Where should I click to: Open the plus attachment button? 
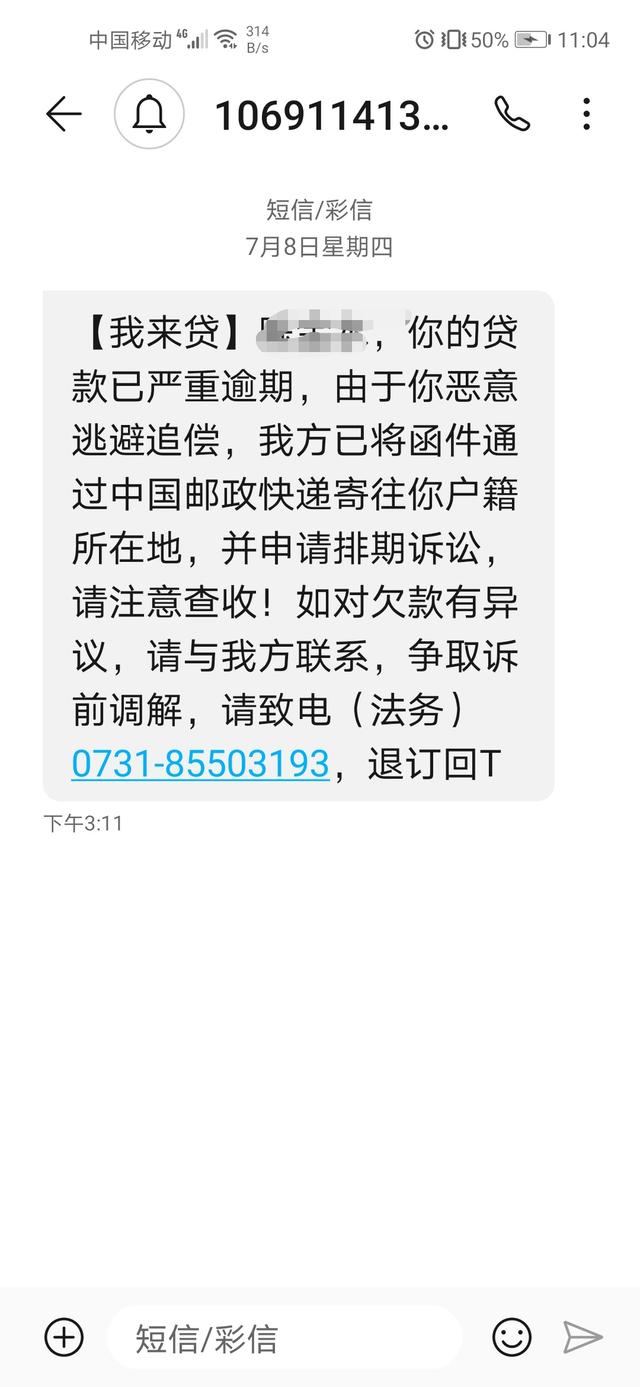tap(64, 1337)
